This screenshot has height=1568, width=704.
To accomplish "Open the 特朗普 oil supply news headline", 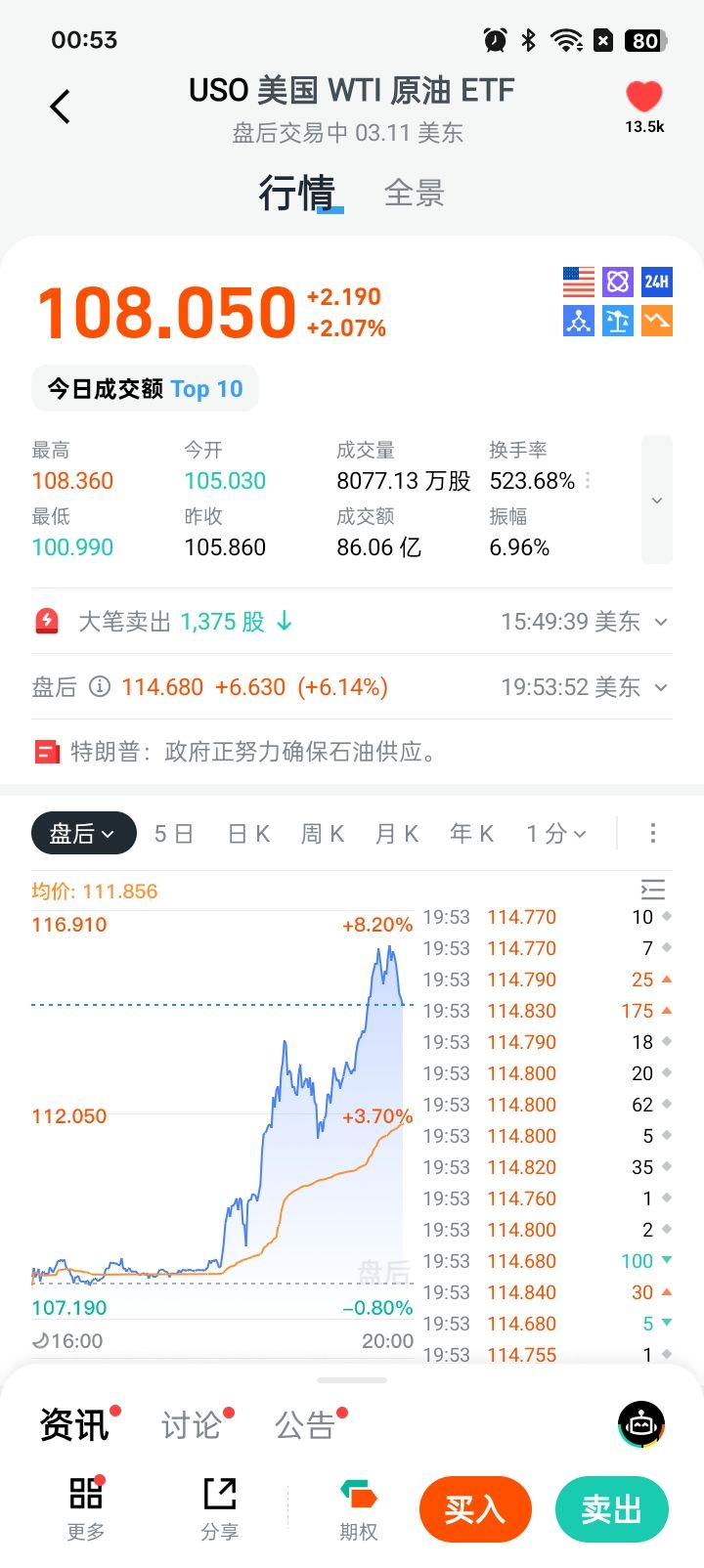I will [254, 752].
